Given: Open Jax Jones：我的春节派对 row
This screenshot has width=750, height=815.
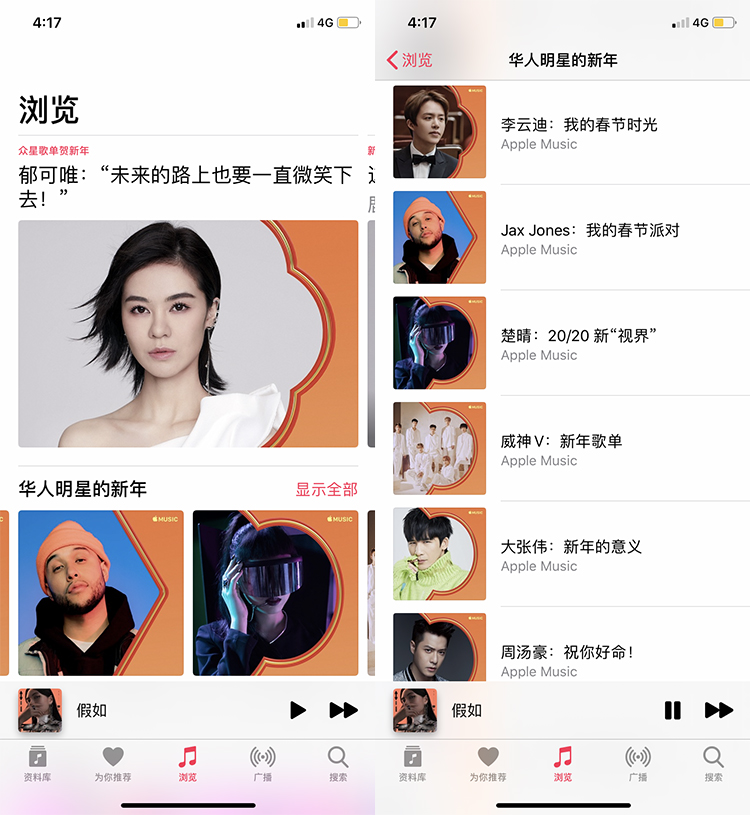Looking at the screenshot, I should coord(589,239).
